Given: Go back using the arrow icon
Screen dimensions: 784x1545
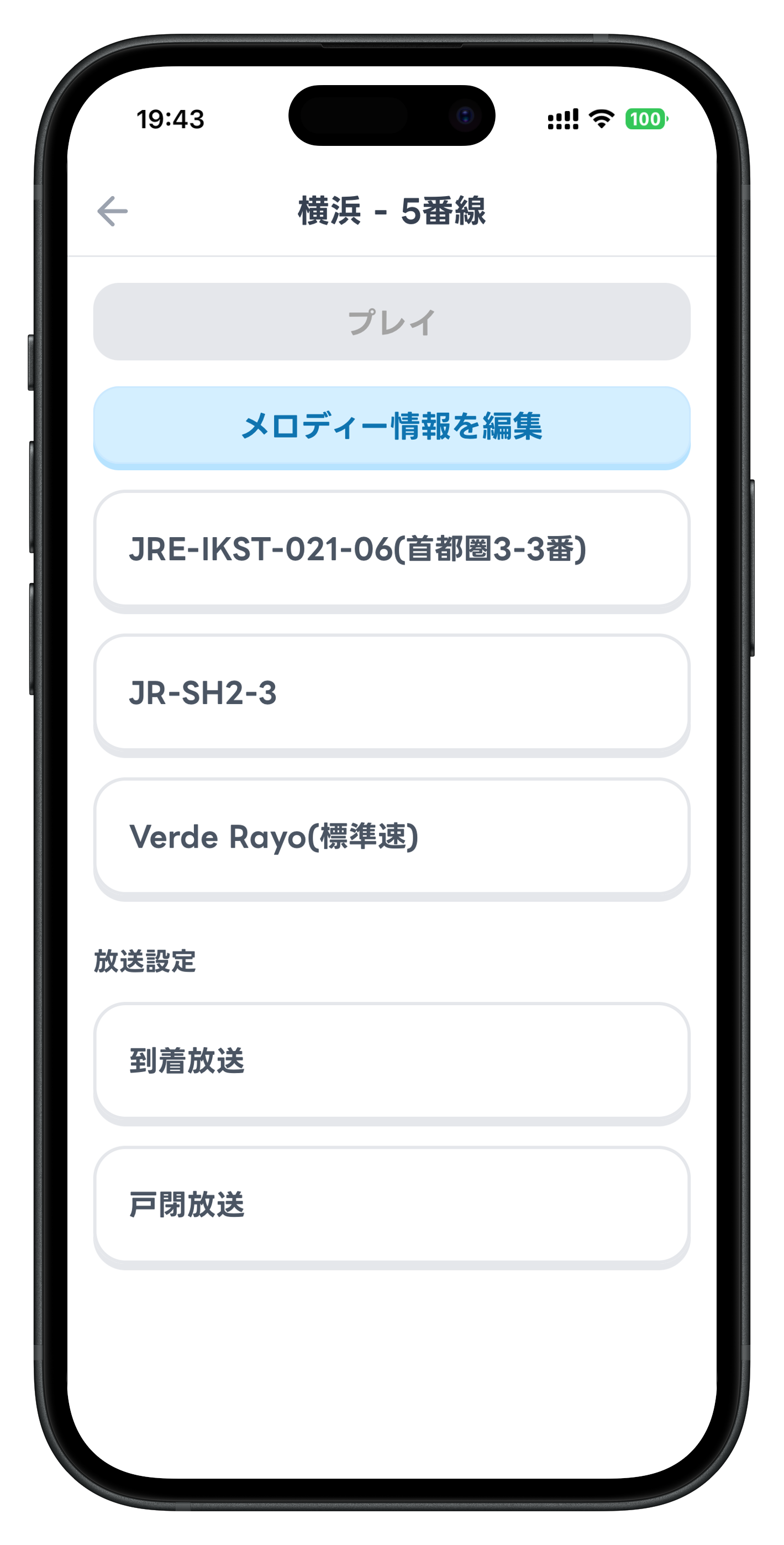Looking at the screenshot, I should pos(112,211).
